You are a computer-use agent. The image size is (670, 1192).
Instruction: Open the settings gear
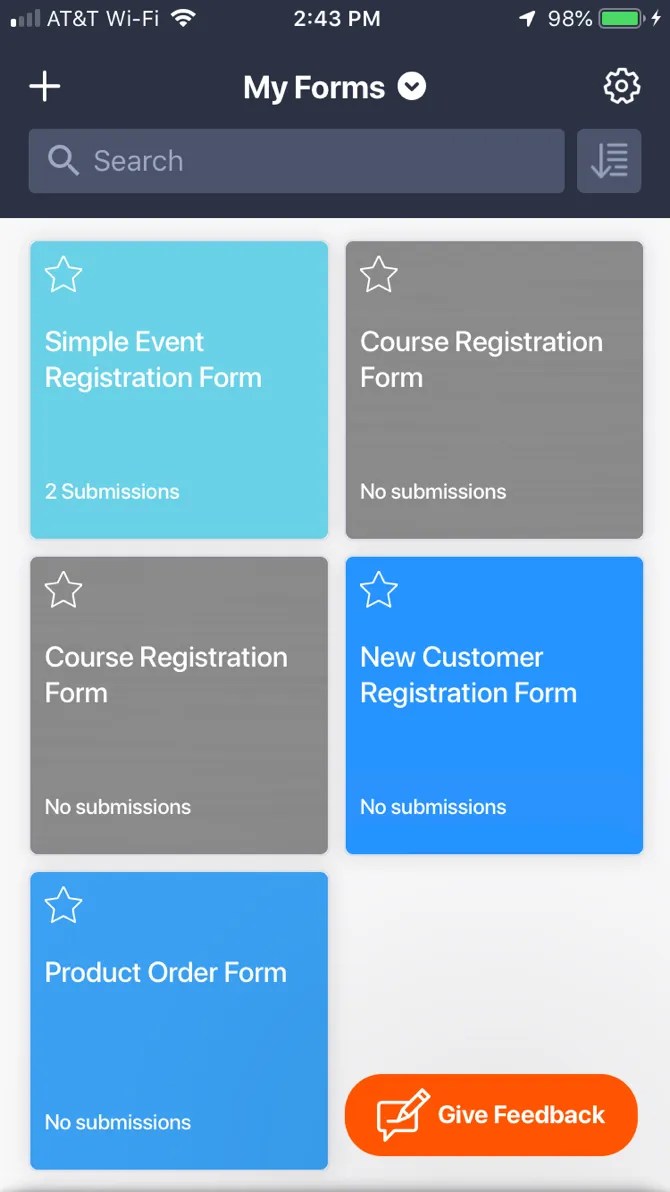pyautogui.click(x=621, y=87)
